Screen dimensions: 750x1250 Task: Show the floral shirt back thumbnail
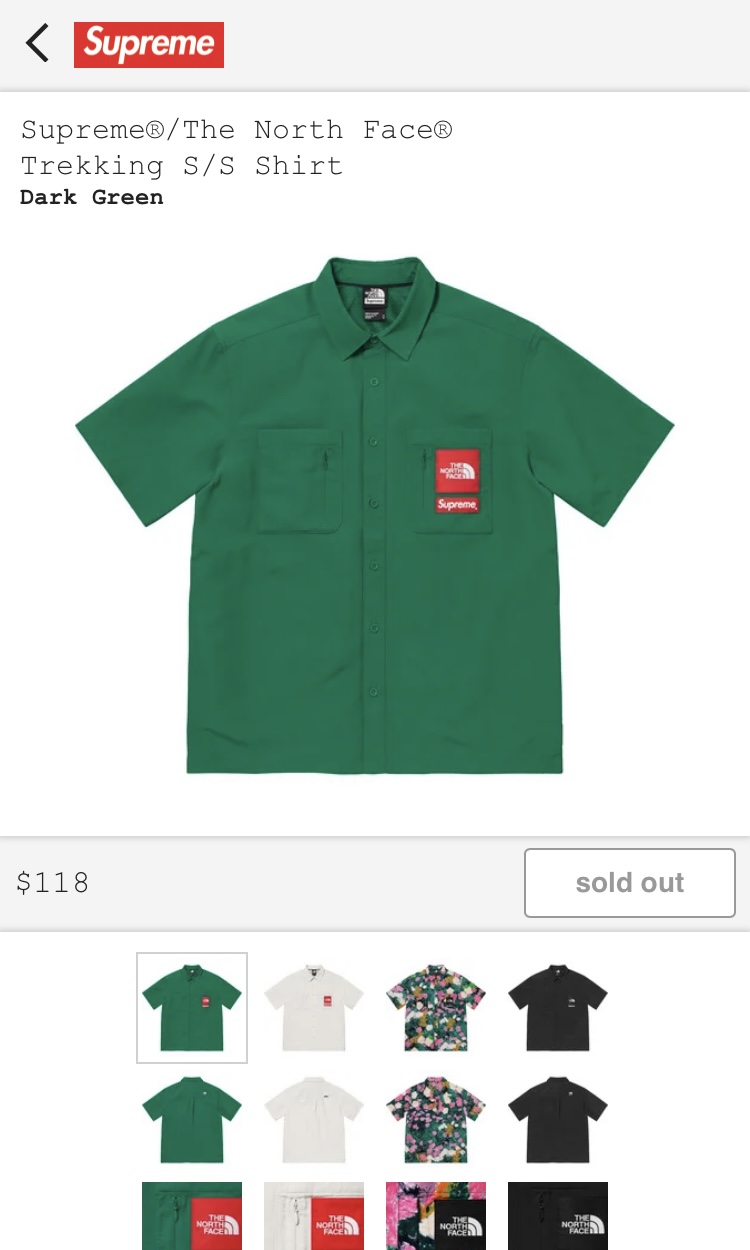[x=436, y=1120]
